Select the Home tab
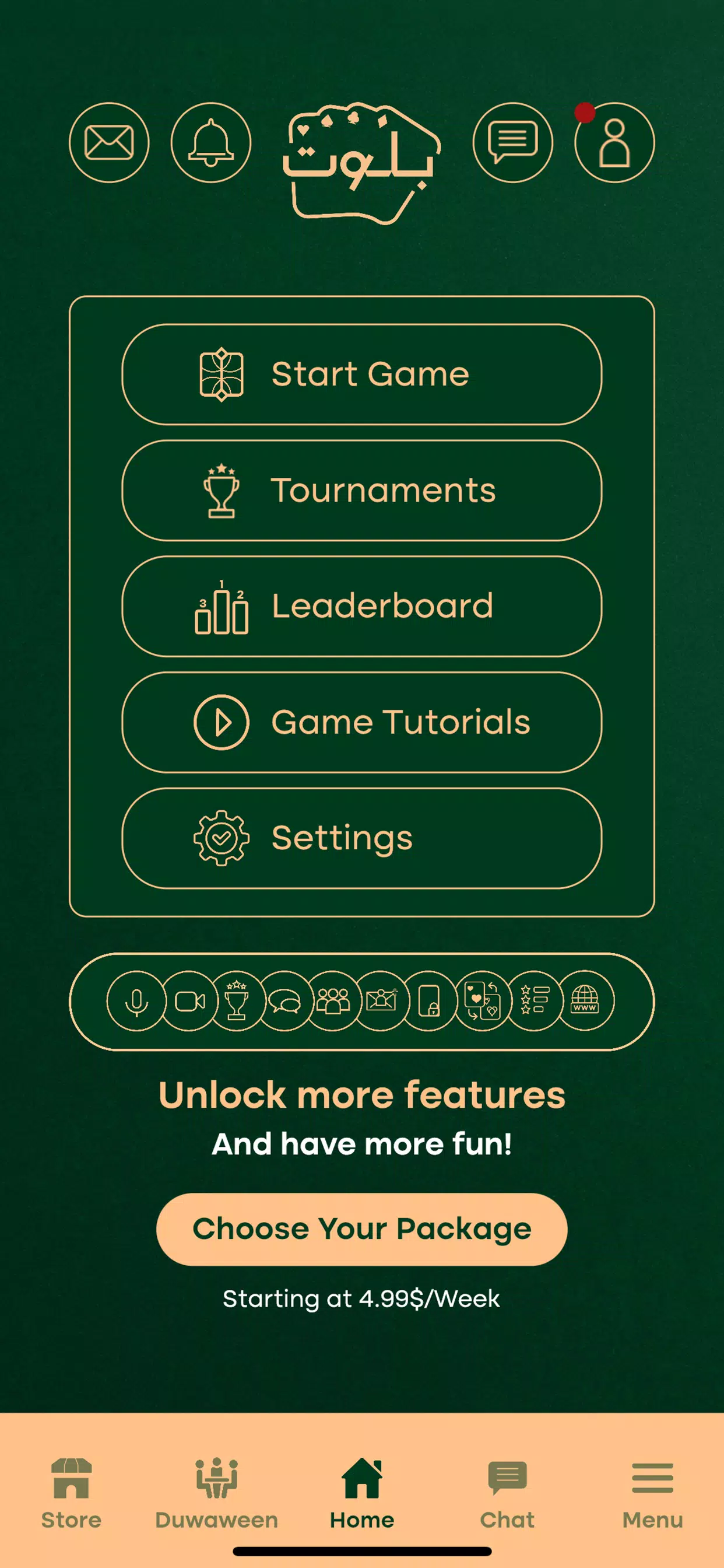 tap(362, 1493)
